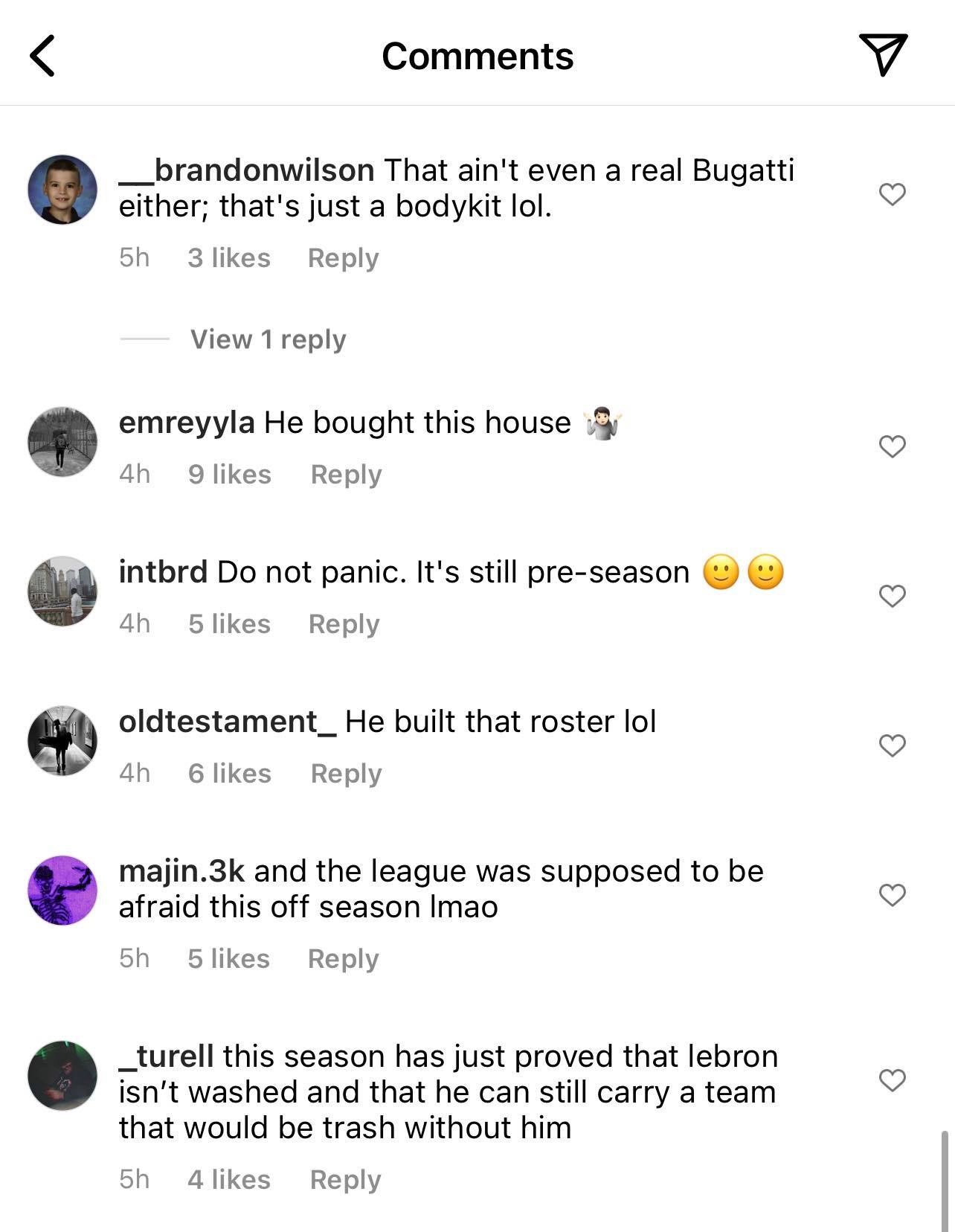The image size is (955, 1232).
Task: Like majin.3k's comment
Action: 892,894
